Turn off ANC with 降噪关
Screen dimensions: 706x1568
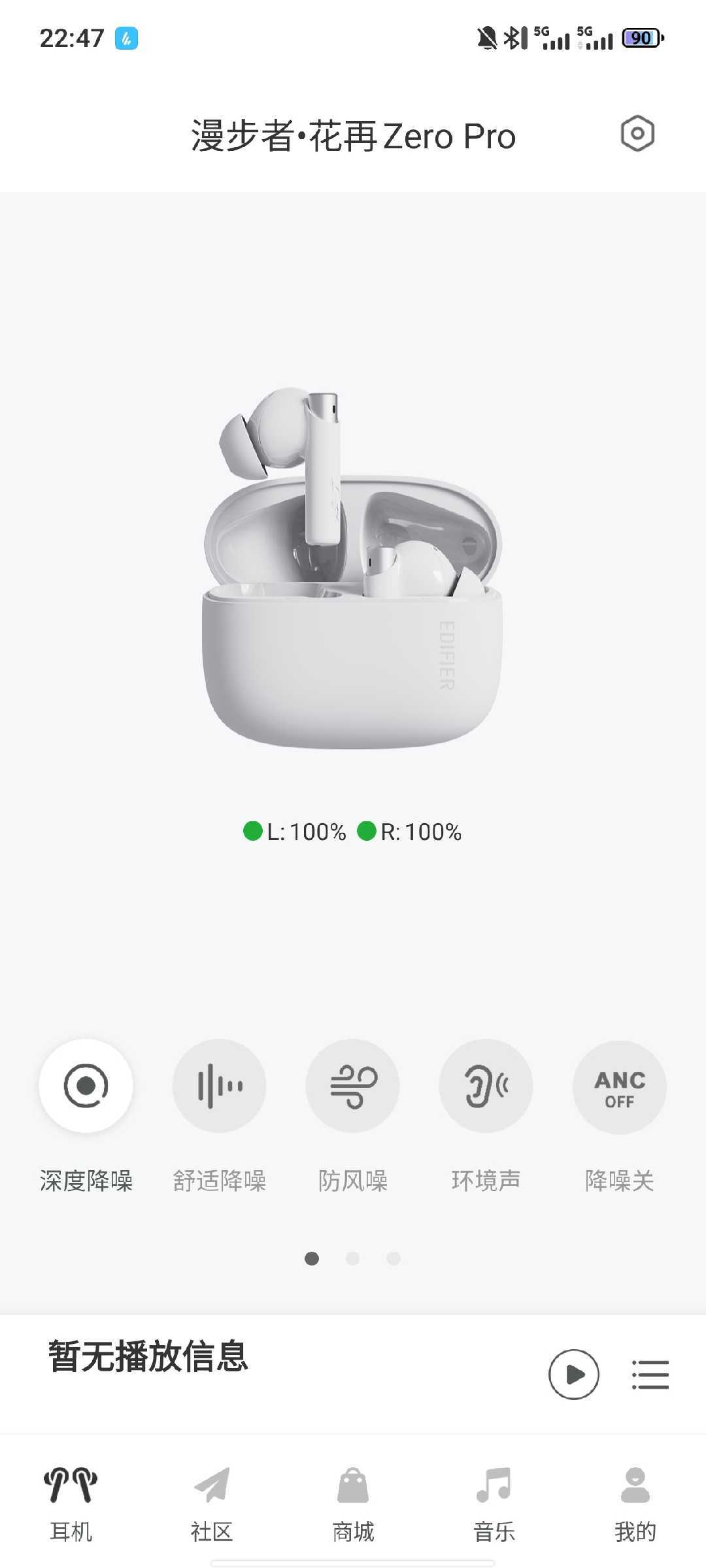point(619,1087)
